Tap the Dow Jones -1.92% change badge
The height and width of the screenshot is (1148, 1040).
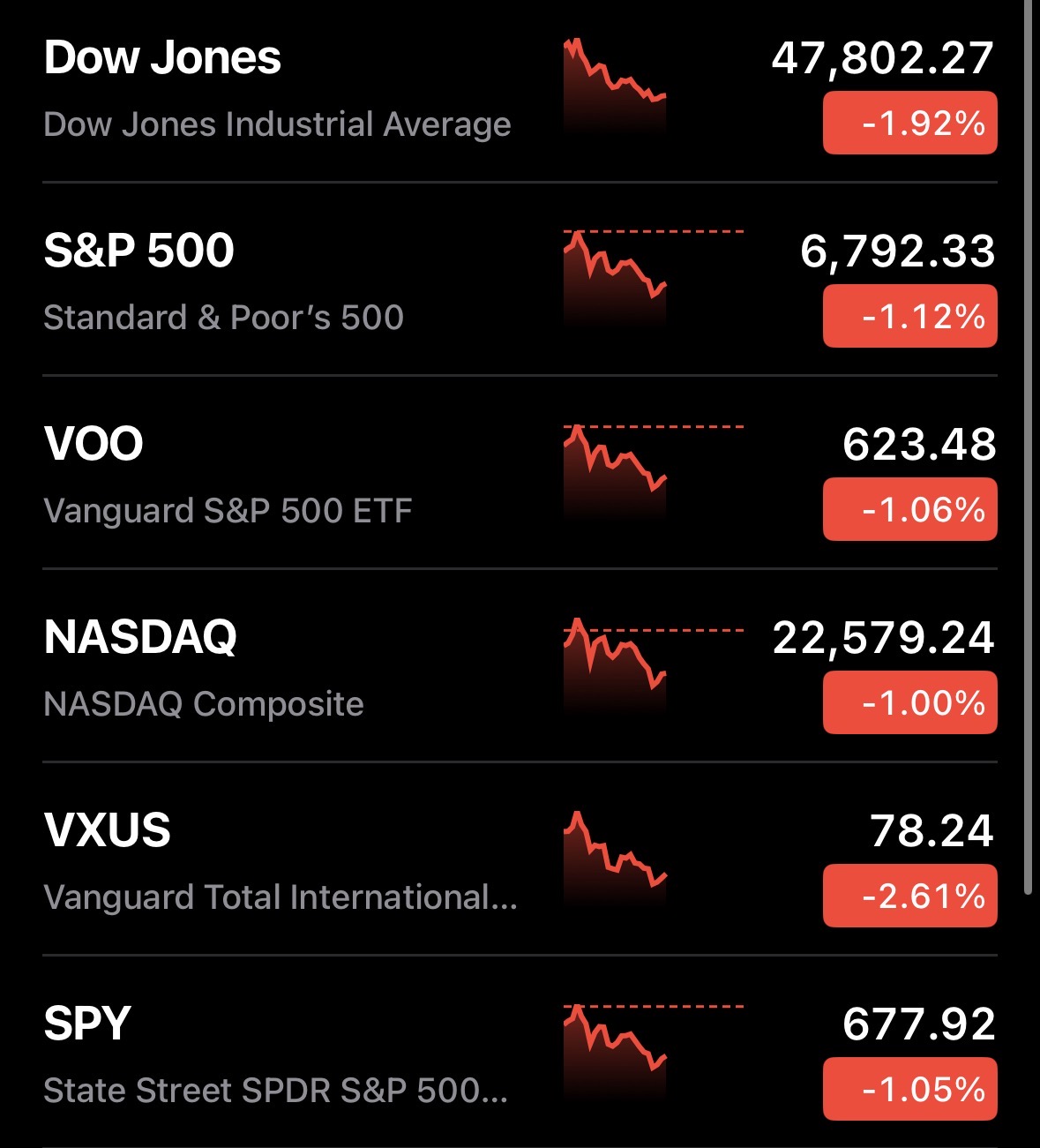click(x=909, y=124)
